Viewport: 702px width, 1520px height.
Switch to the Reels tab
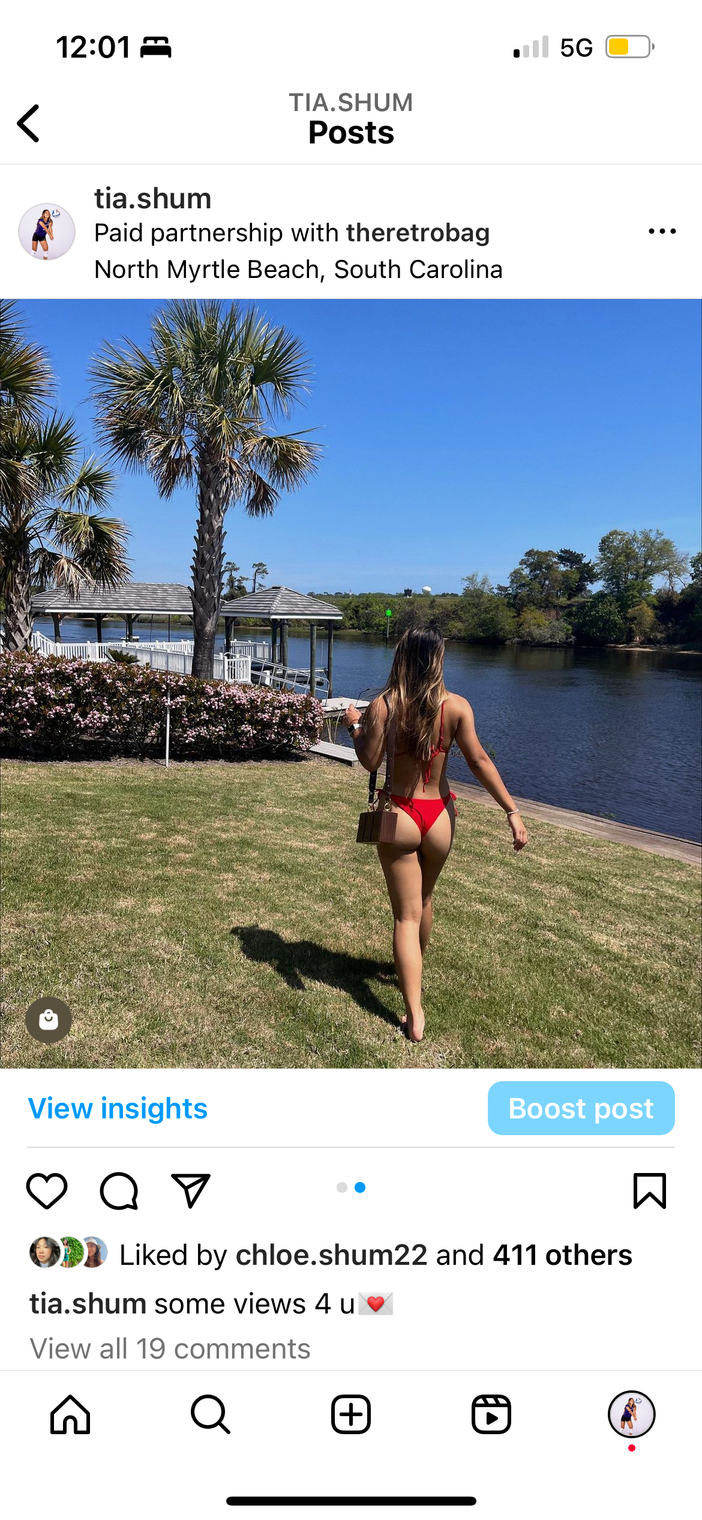click(491, 1415)
